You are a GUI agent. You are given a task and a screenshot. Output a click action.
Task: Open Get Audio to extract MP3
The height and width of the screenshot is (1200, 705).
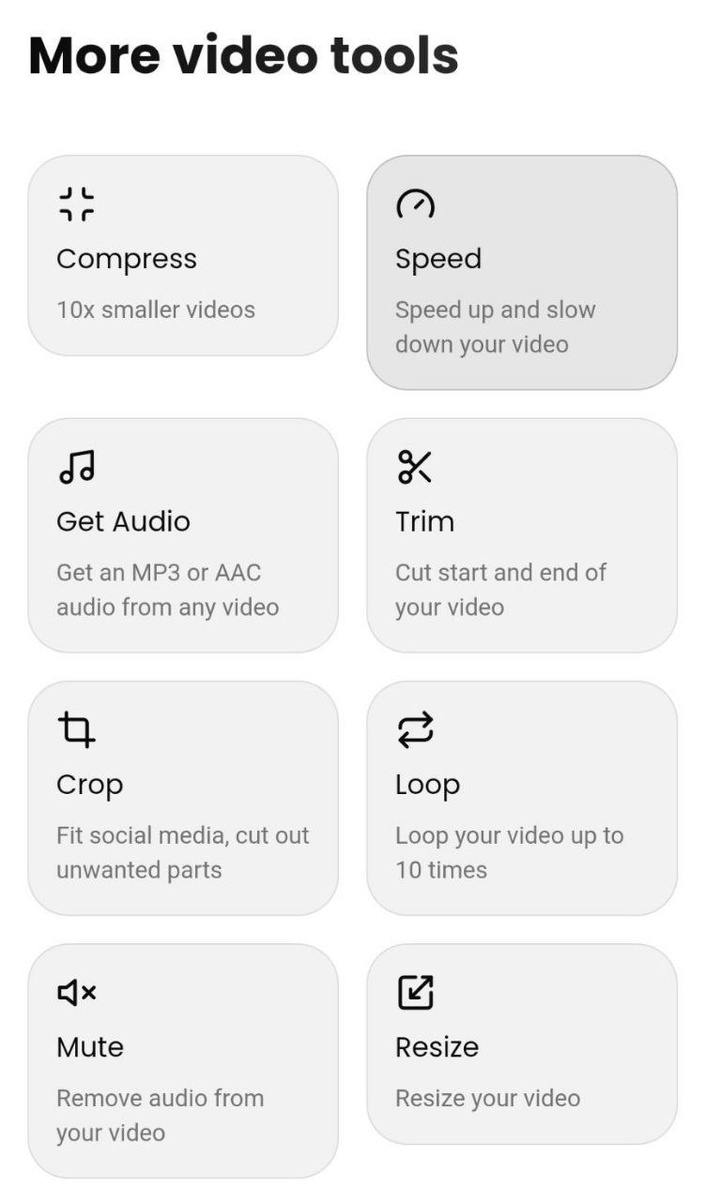pos(182,535)
